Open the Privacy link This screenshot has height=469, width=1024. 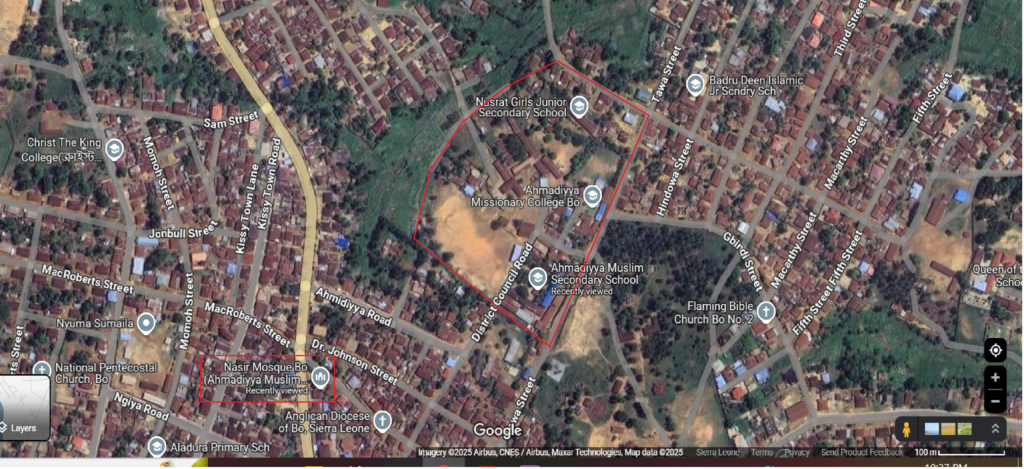797,453
